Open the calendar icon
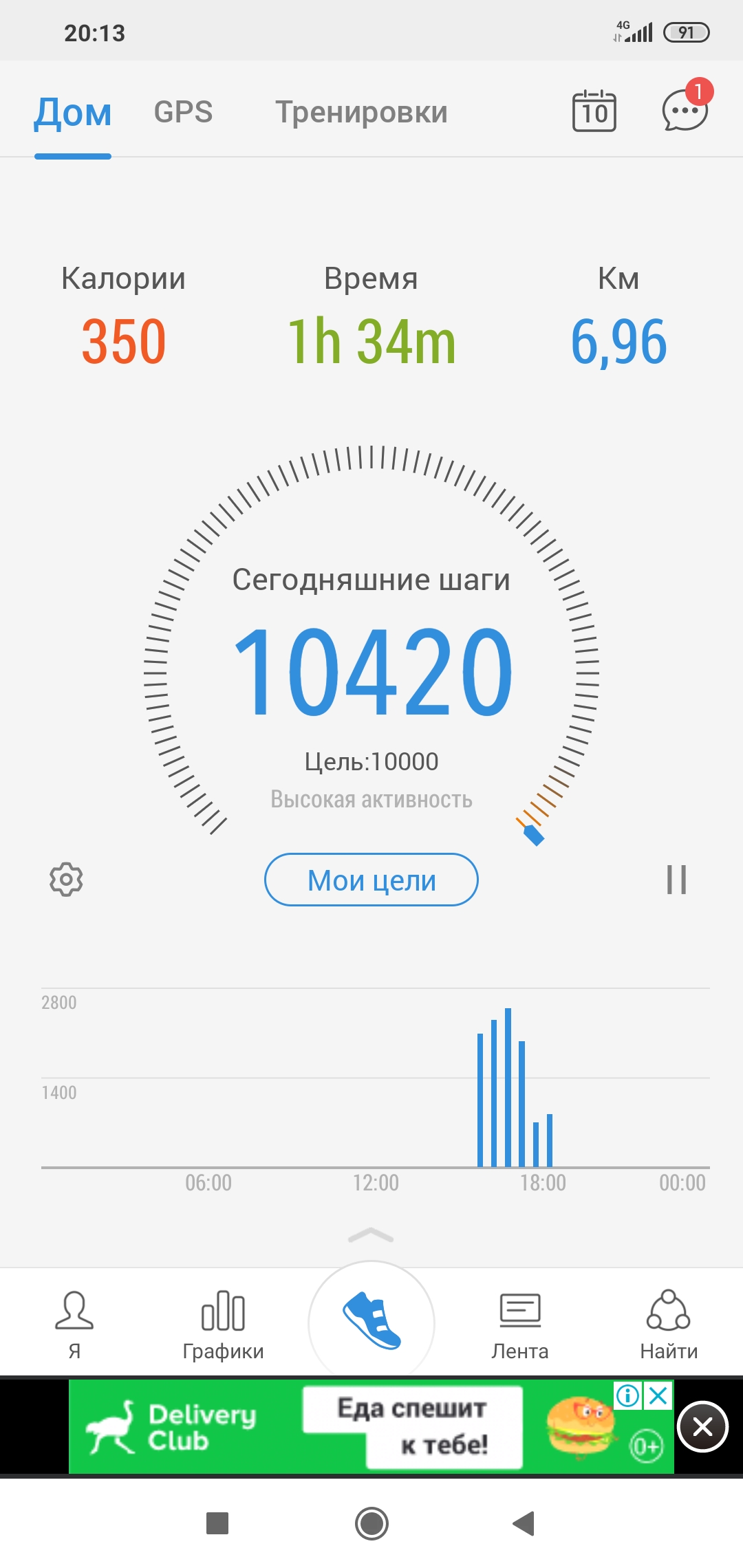The width and height of the screenshot is (743, 1568). (x=594, y=111)
